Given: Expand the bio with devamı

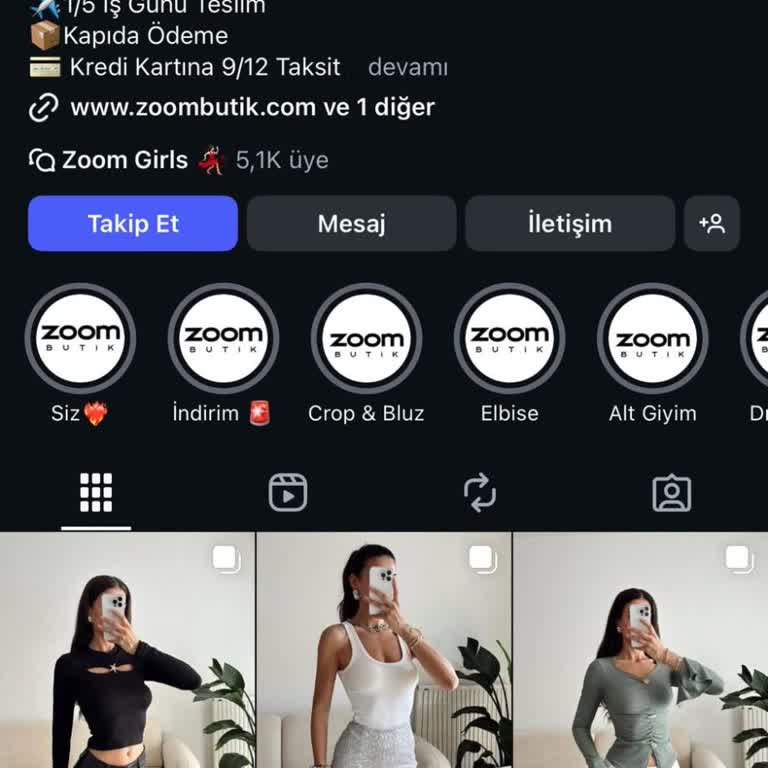Looking at the screenshot, I should tap(407, 68).
